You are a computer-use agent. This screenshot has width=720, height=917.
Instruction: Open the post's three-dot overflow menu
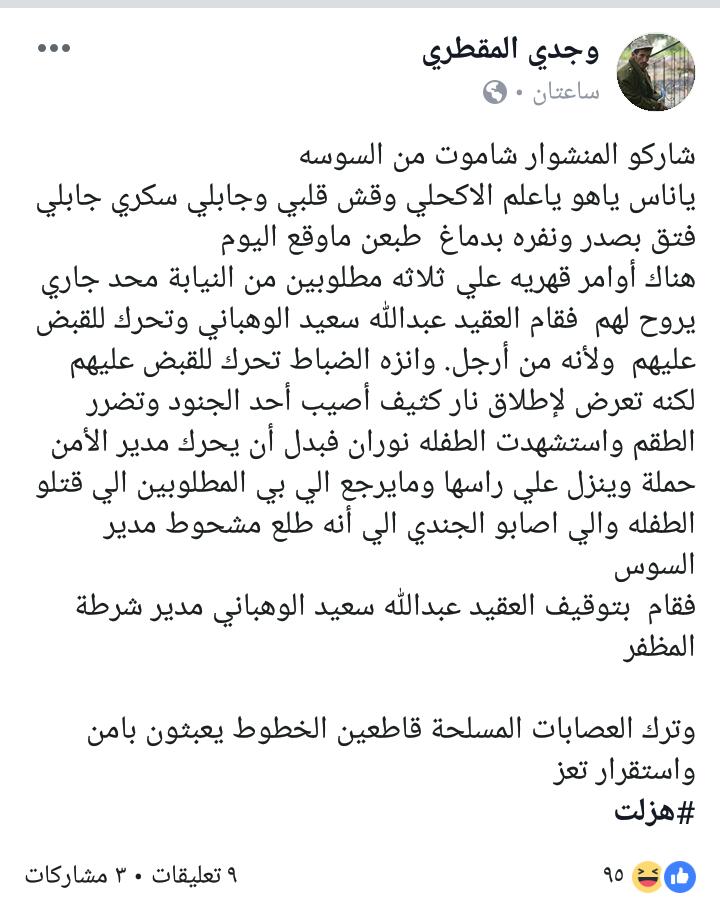point(54,48)
